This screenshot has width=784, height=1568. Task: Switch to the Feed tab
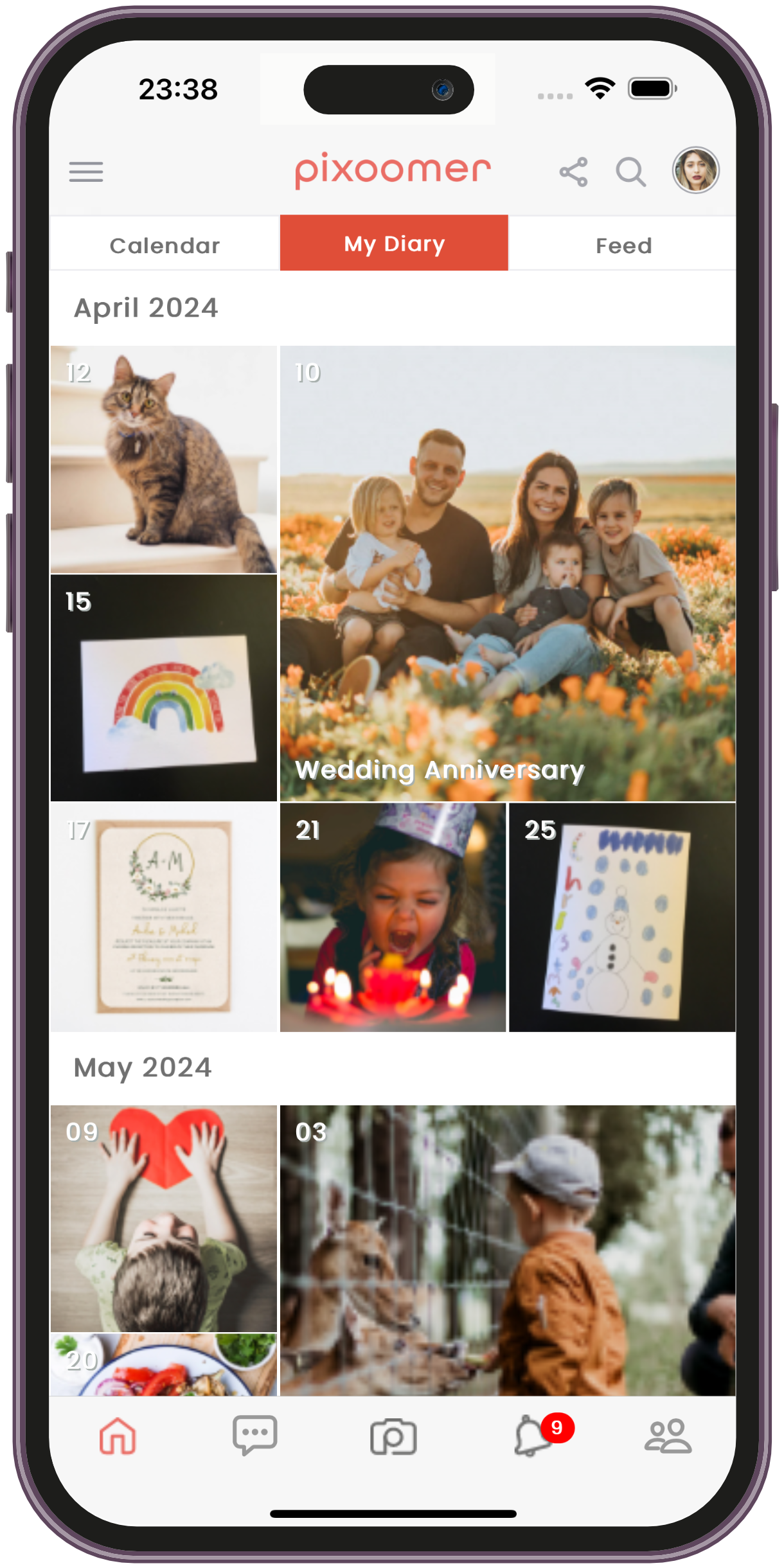[x=623, y=245]
